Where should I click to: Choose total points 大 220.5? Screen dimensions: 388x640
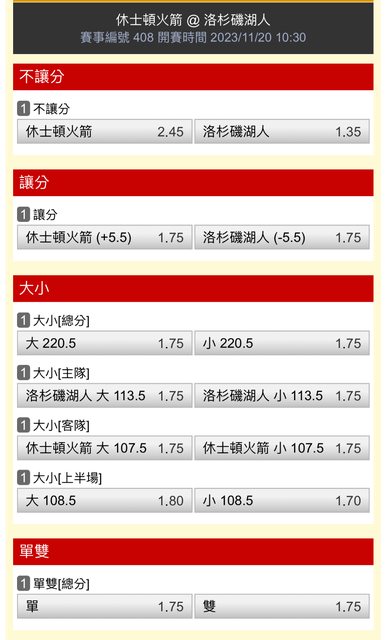104,343
